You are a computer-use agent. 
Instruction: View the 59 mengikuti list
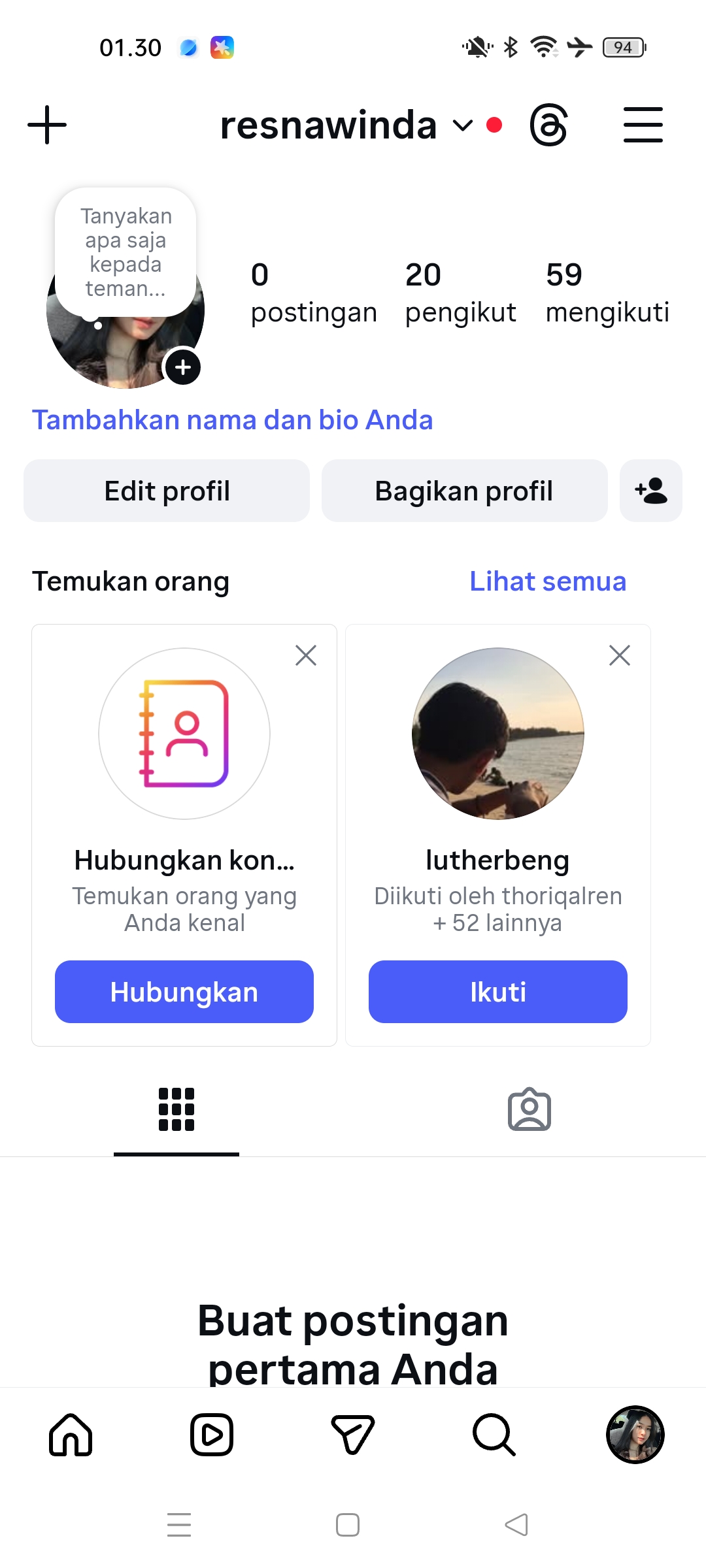pyautogui.click(x=607, y=292)
